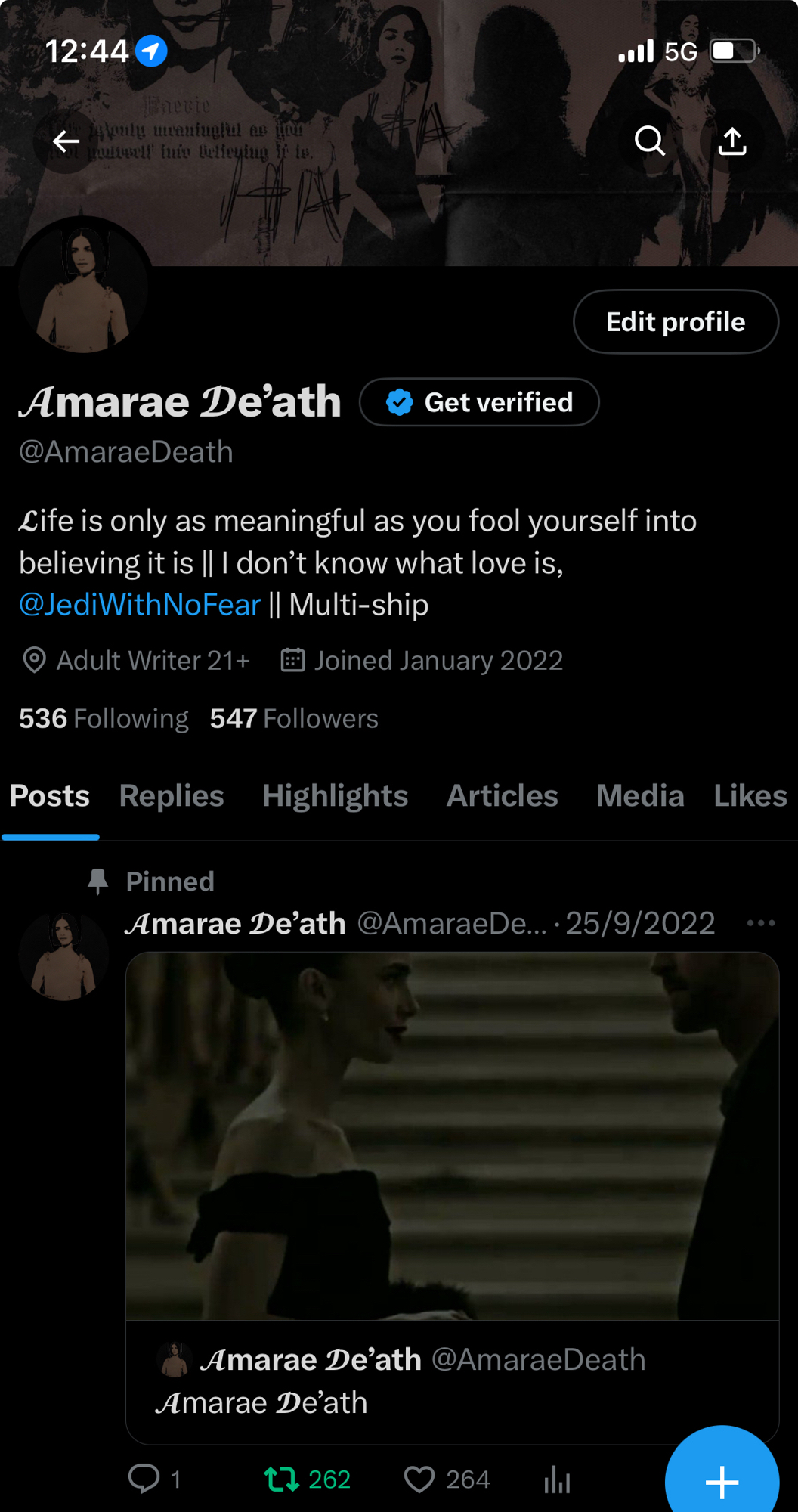The height and width of the screenshot is (1512, 798).
Task: Switch to the Highlights tab
Action: (x=335, y=796)
